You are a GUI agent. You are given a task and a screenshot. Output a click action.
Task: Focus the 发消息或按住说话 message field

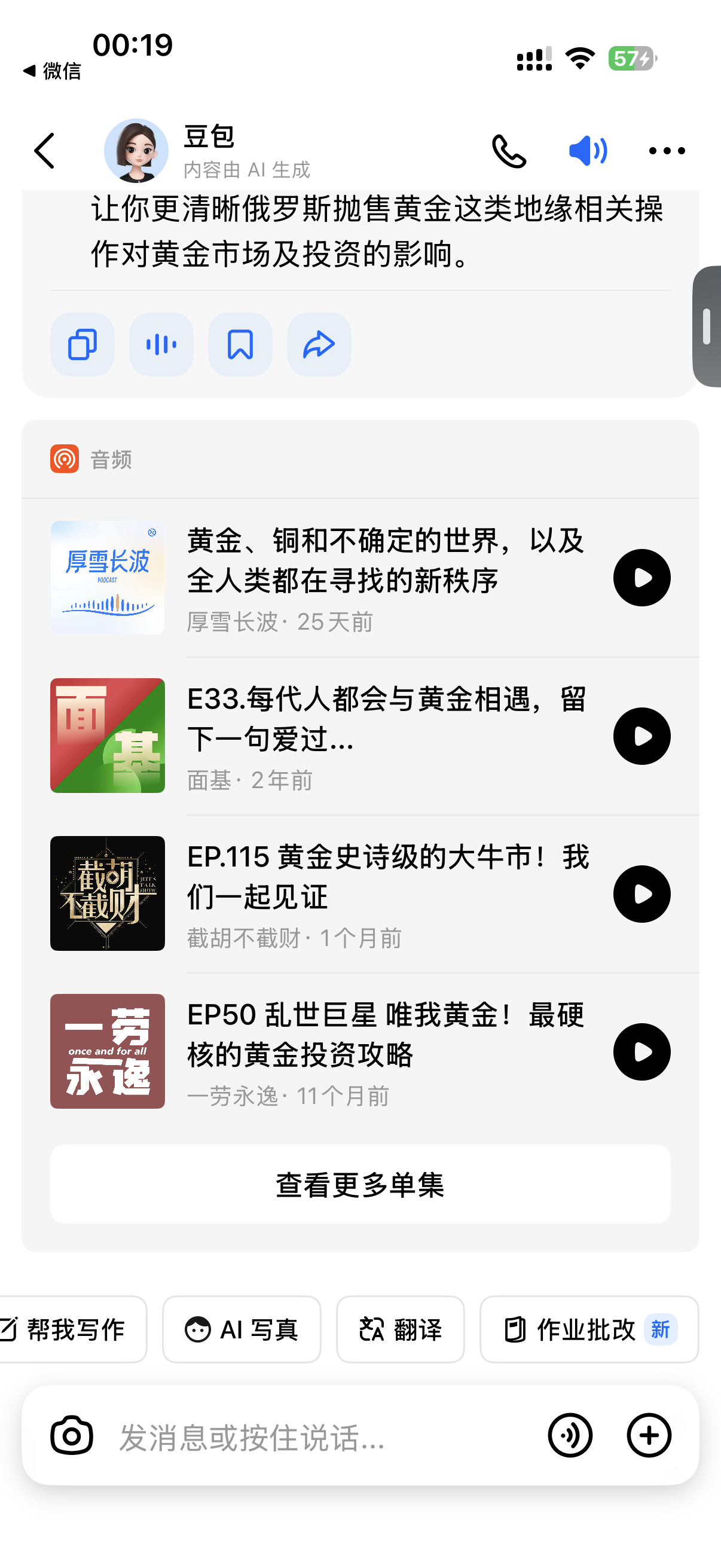[x=316, y=1436]
